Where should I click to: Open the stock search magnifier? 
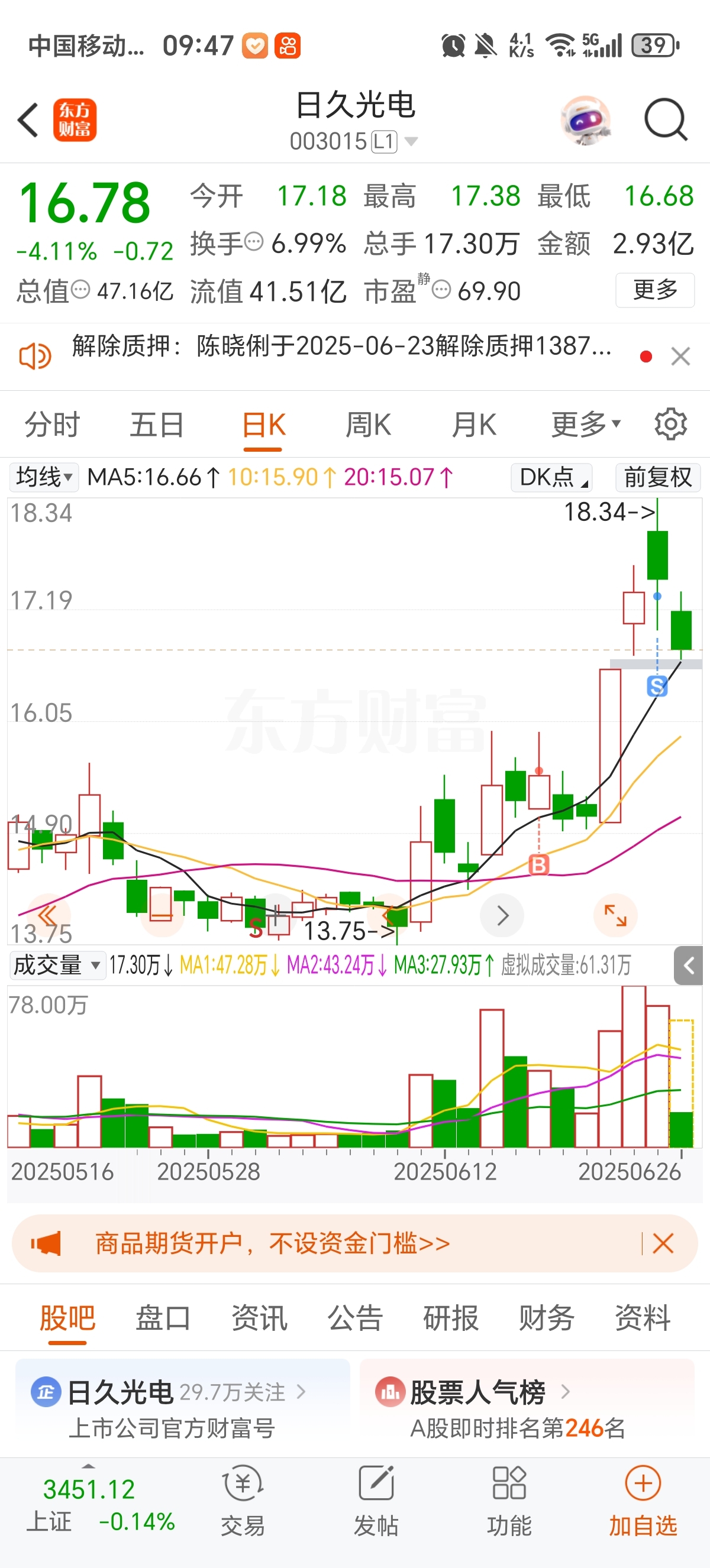click(666, 119)
